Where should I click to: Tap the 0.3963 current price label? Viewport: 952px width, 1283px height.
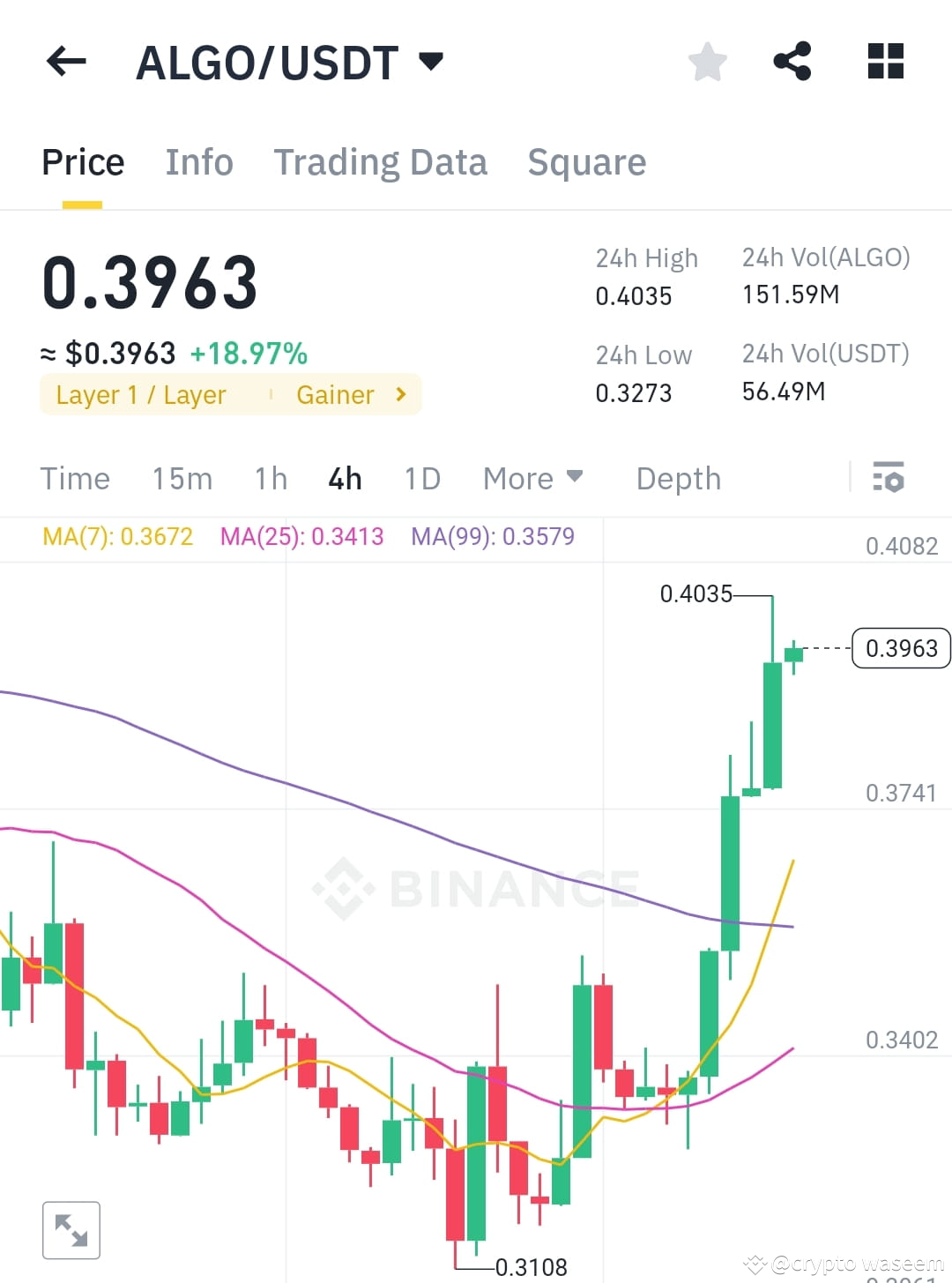coord(901,648)
